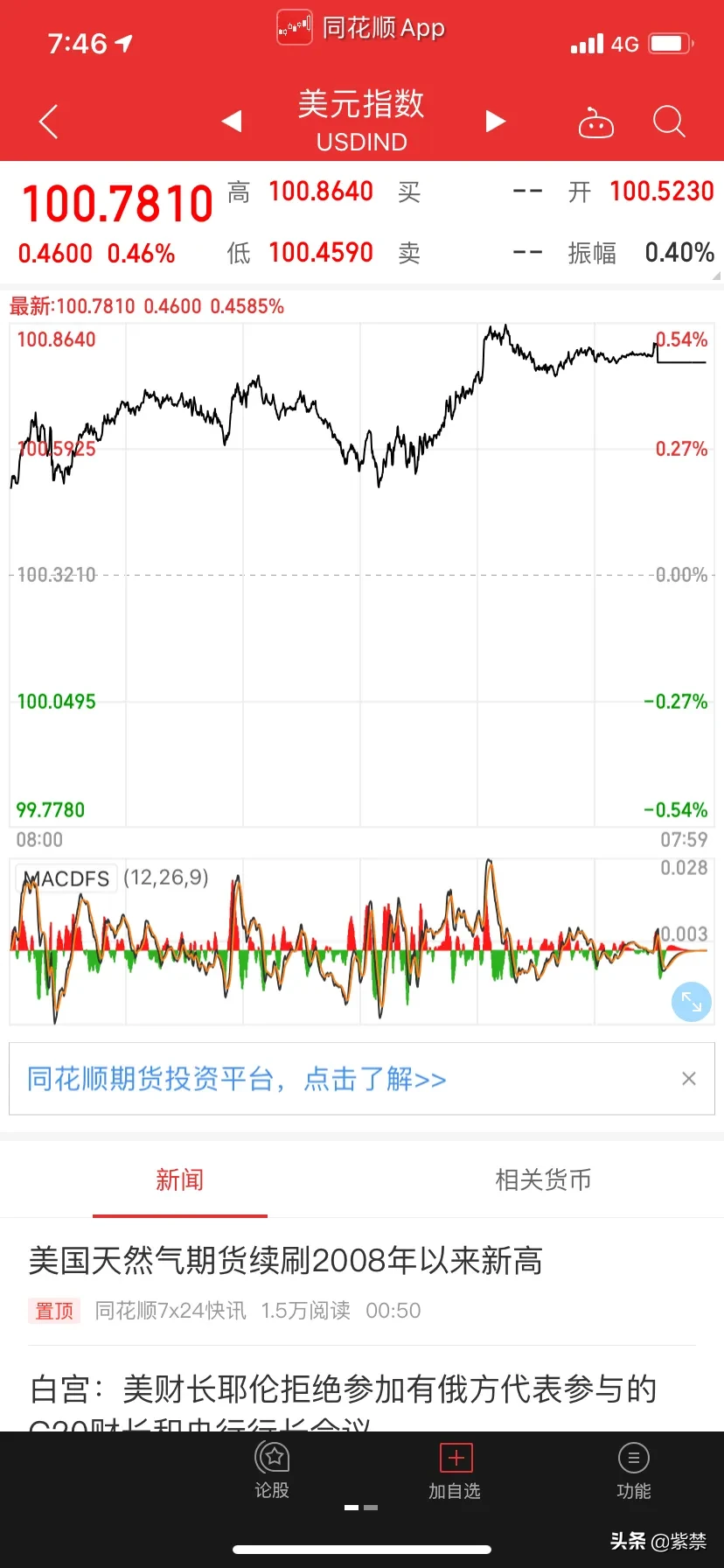Switch to the 相关货币 tab
The width and height of the screenshot is (724, 1568).
543,1179
